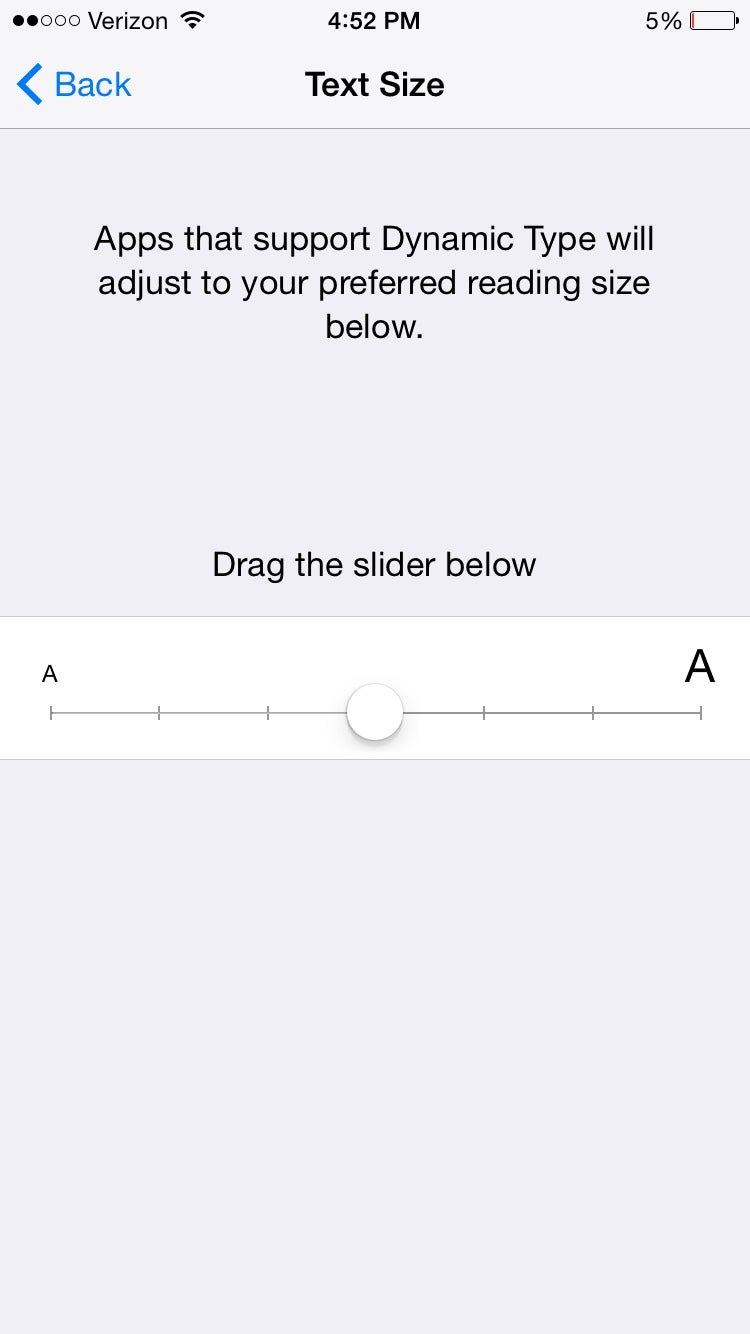This screenshot has width=750, height=1334.
Task: Tap the Drag the slider below label
Action: click(374, 565)
